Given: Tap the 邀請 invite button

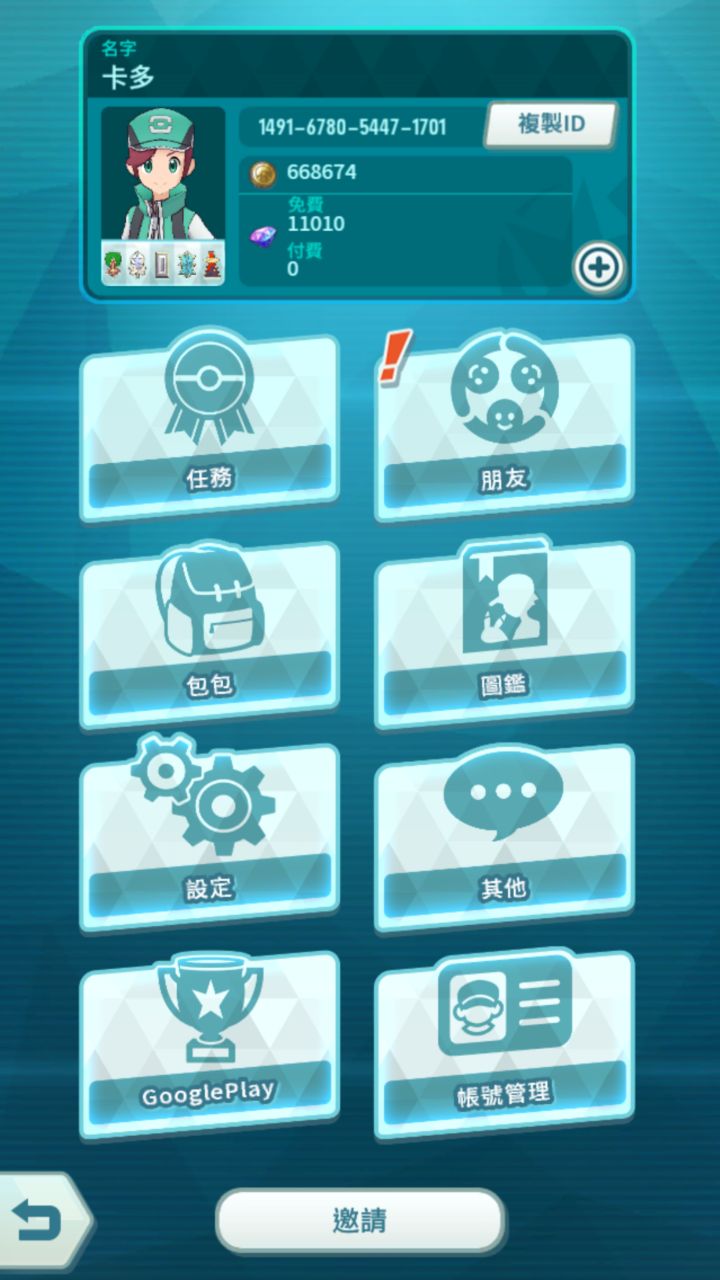Looking at the screenshot, I should (x=360, y=1220).
